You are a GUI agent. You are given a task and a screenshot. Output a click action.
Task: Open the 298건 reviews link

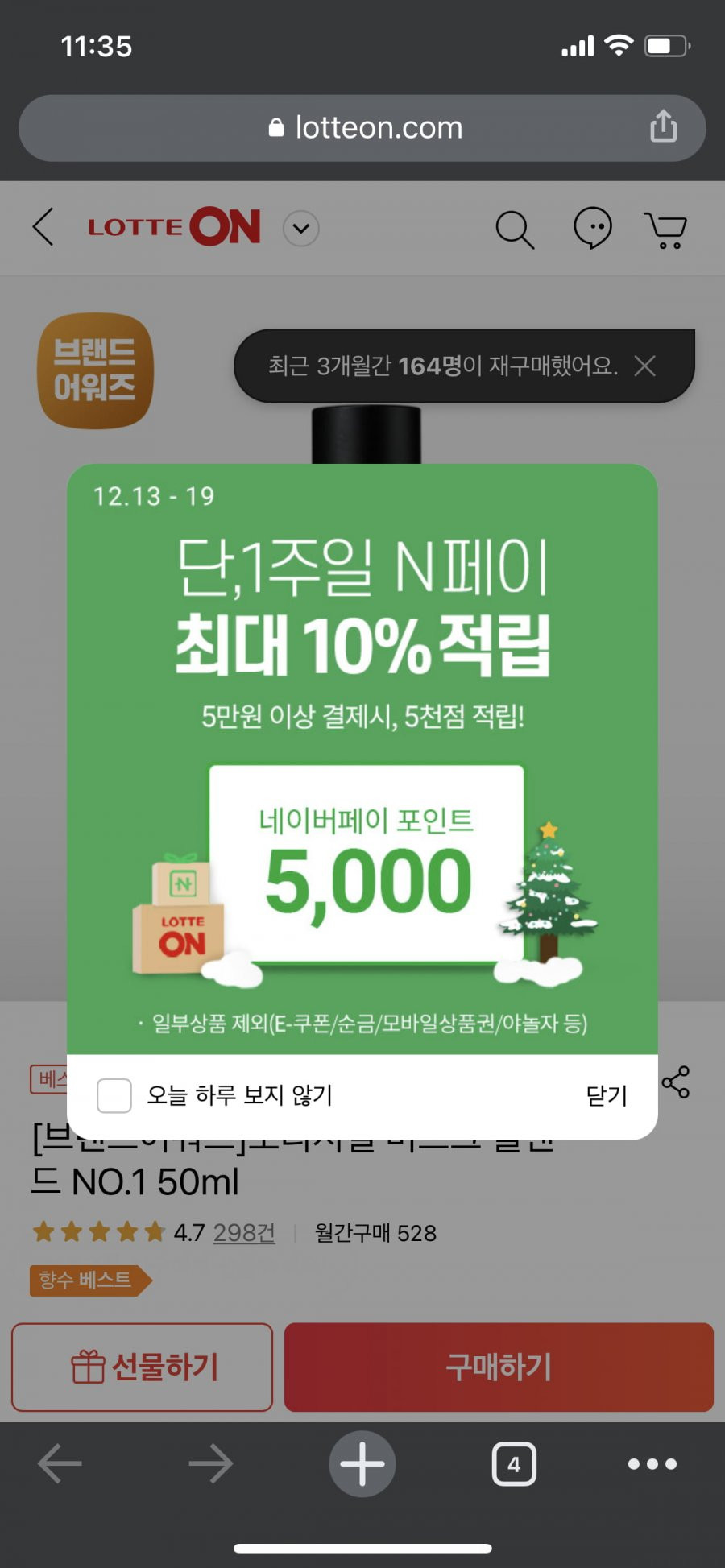244,1232
